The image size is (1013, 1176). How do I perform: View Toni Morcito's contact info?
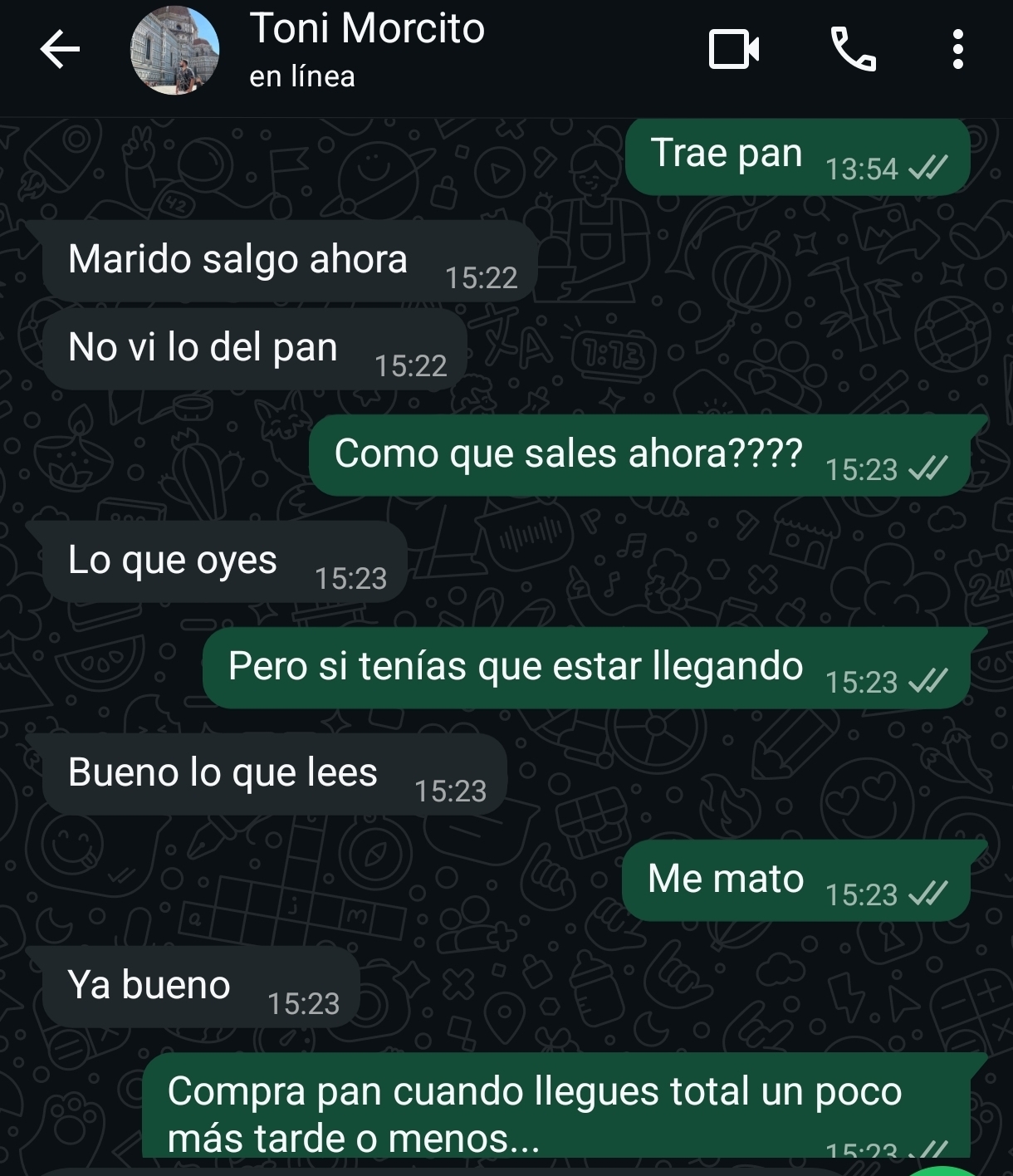pyautogui.click(x=367, y=48)
